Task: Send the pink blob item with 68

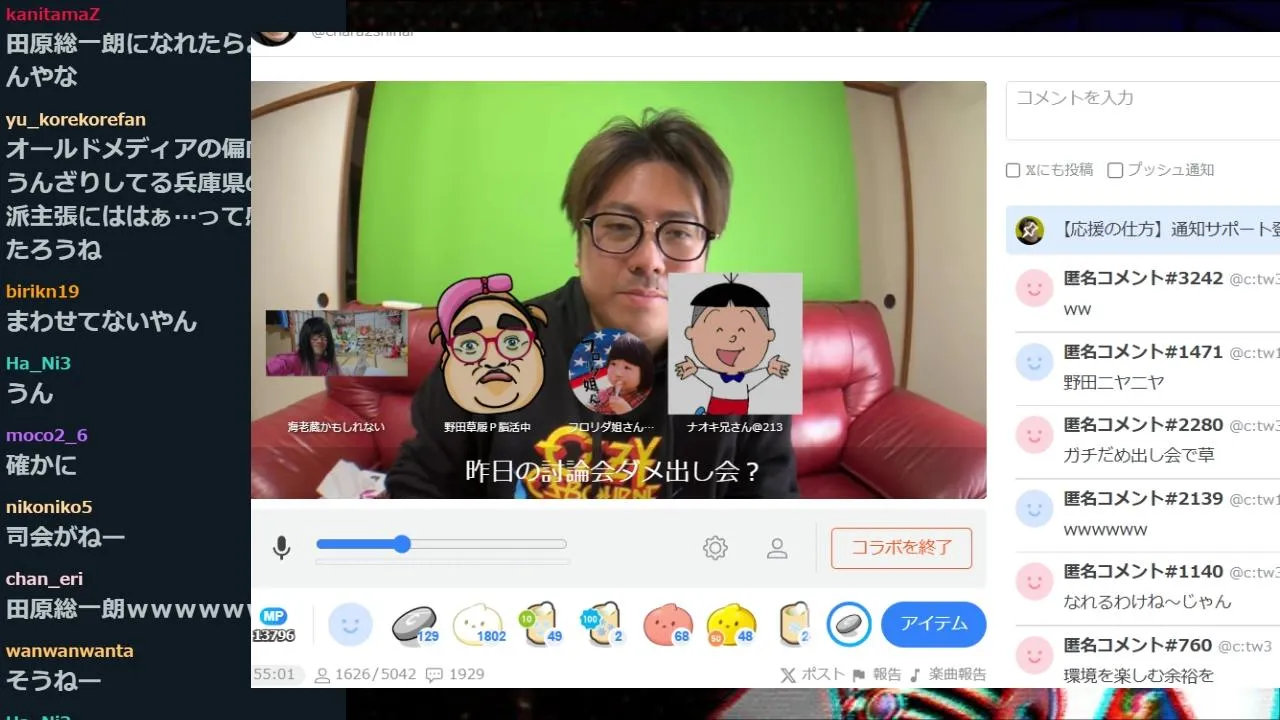Action: point(667,624)
